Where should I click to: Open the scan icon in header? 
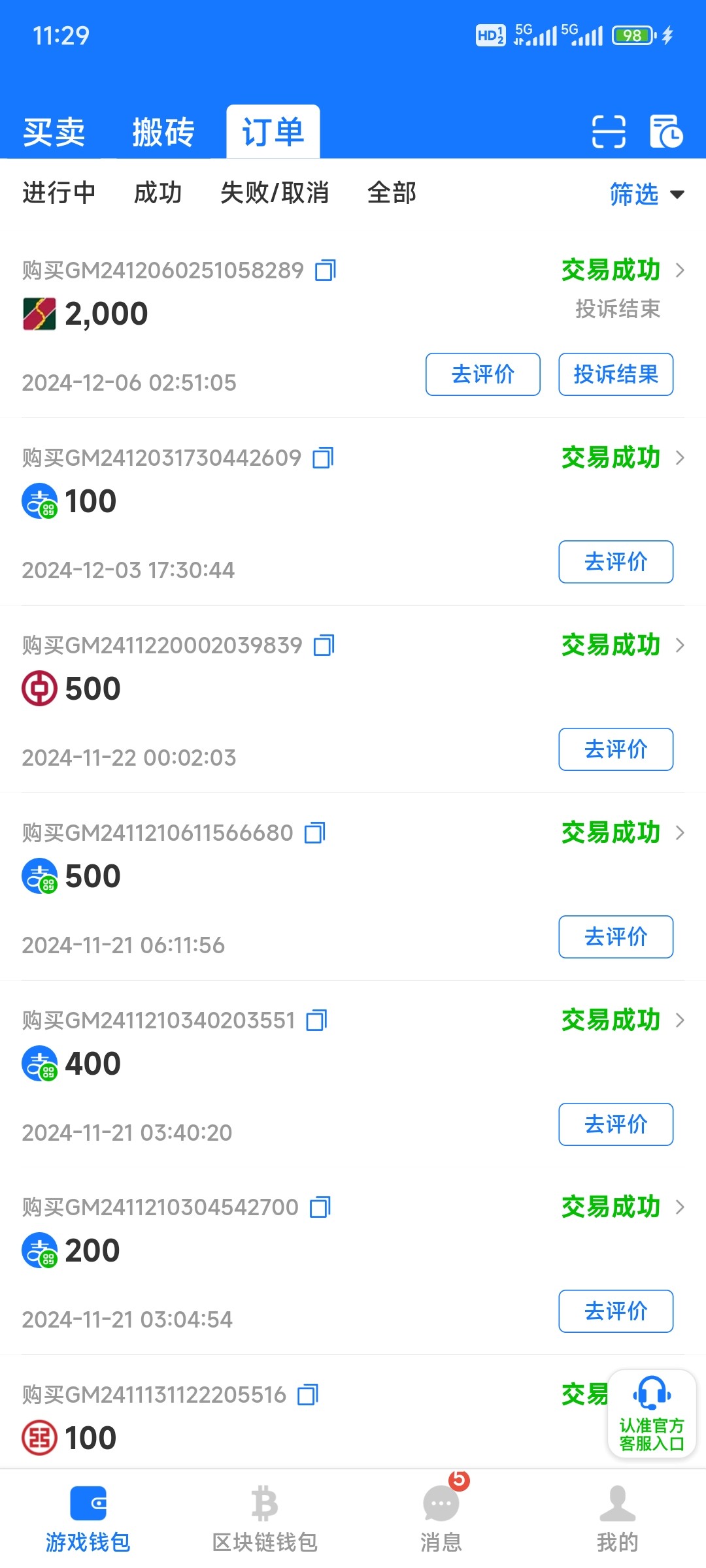pyautogui.click(x=609, y=132)
